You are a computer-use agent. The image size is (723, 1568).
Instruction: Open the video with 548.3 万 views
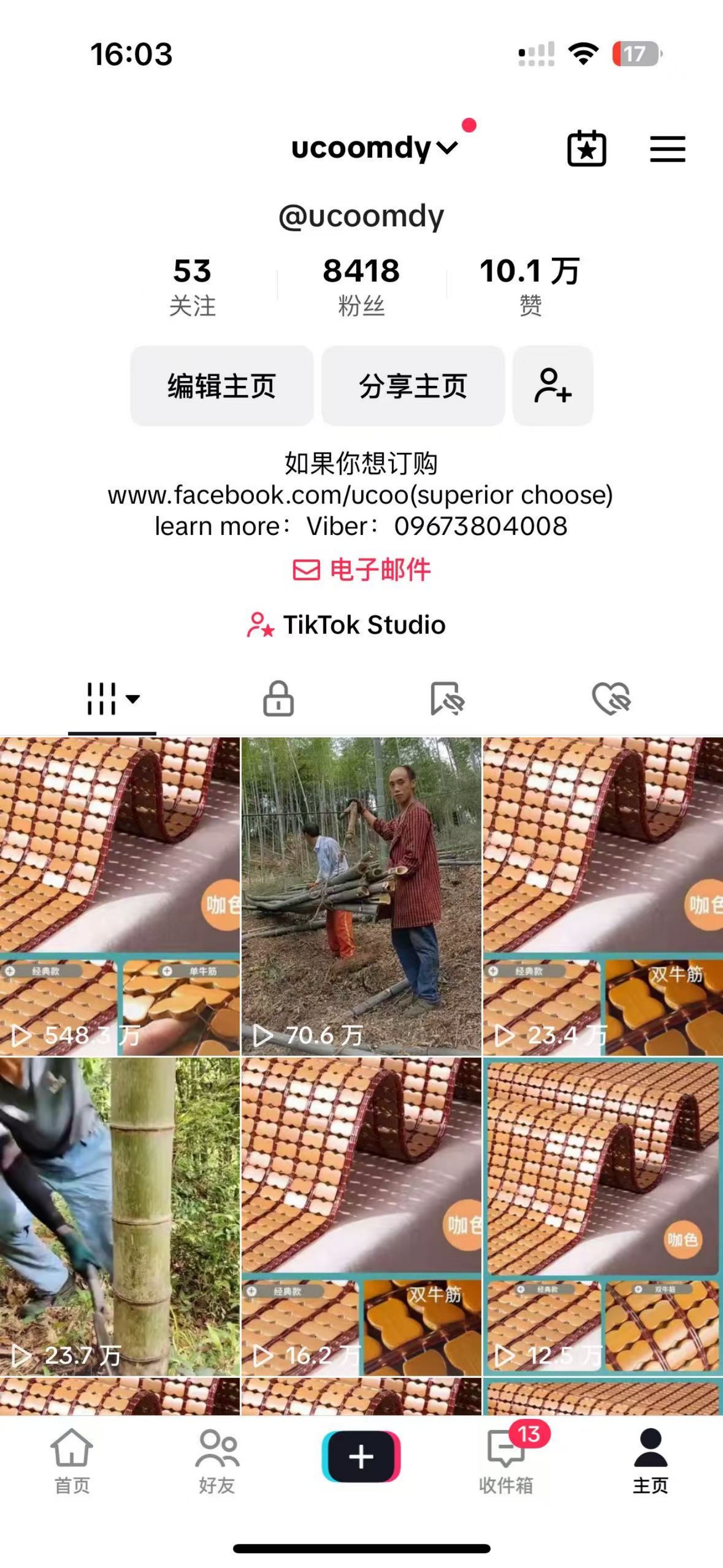(120, 896)
